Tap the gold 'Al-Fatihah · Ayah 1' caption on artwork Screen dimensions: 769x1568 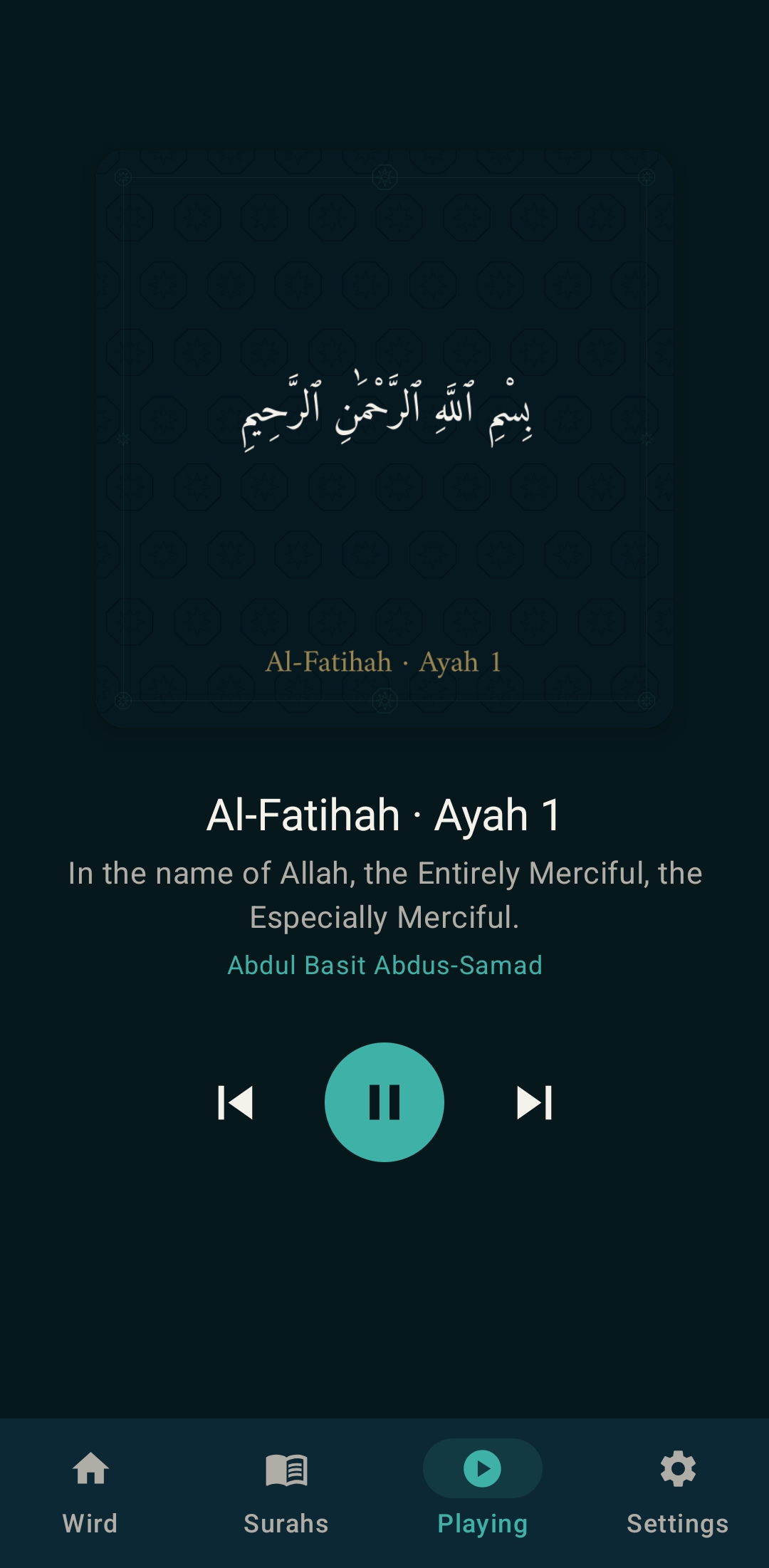(384, 661)
